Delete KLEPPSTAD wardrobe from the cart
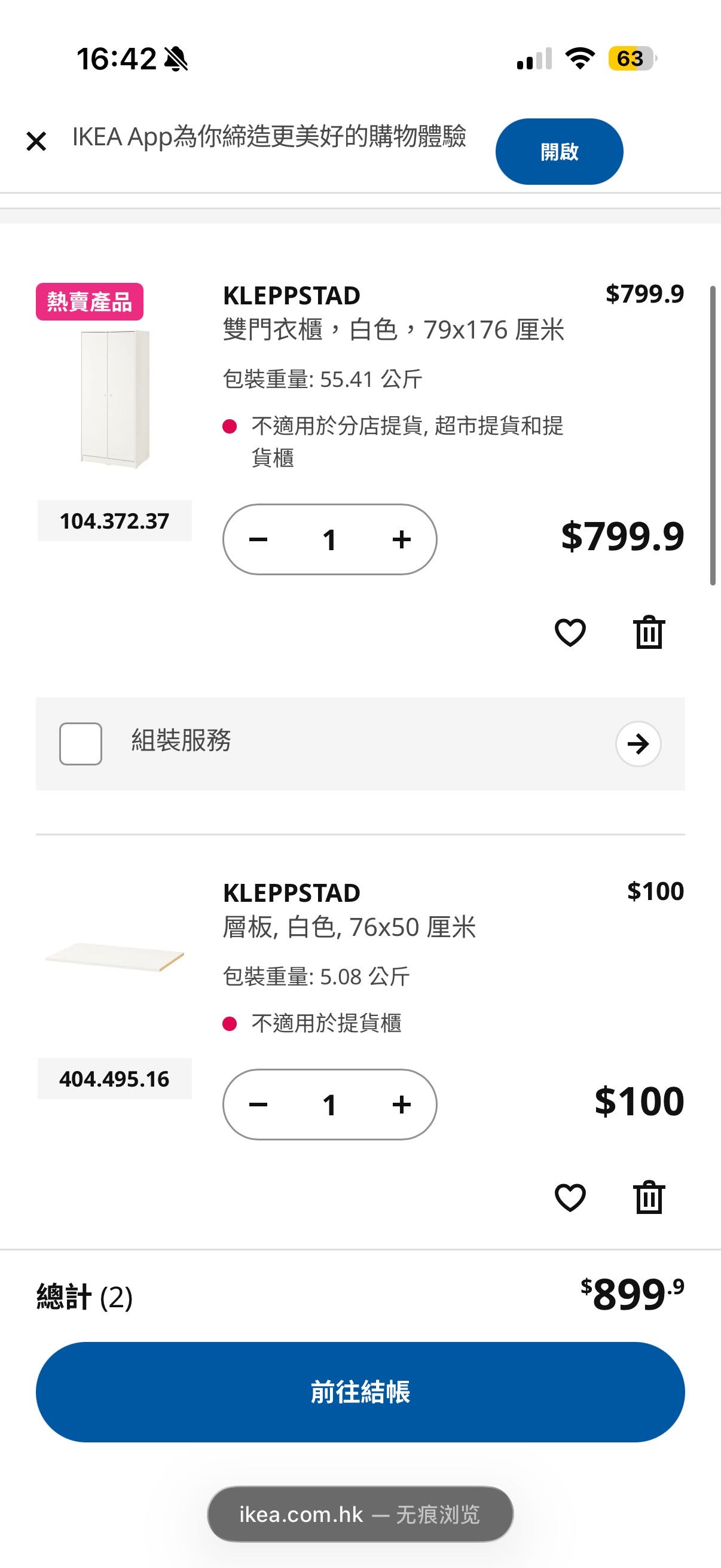Image resolution: width=721 pixels, height=1568 pixels. (649, 633)
